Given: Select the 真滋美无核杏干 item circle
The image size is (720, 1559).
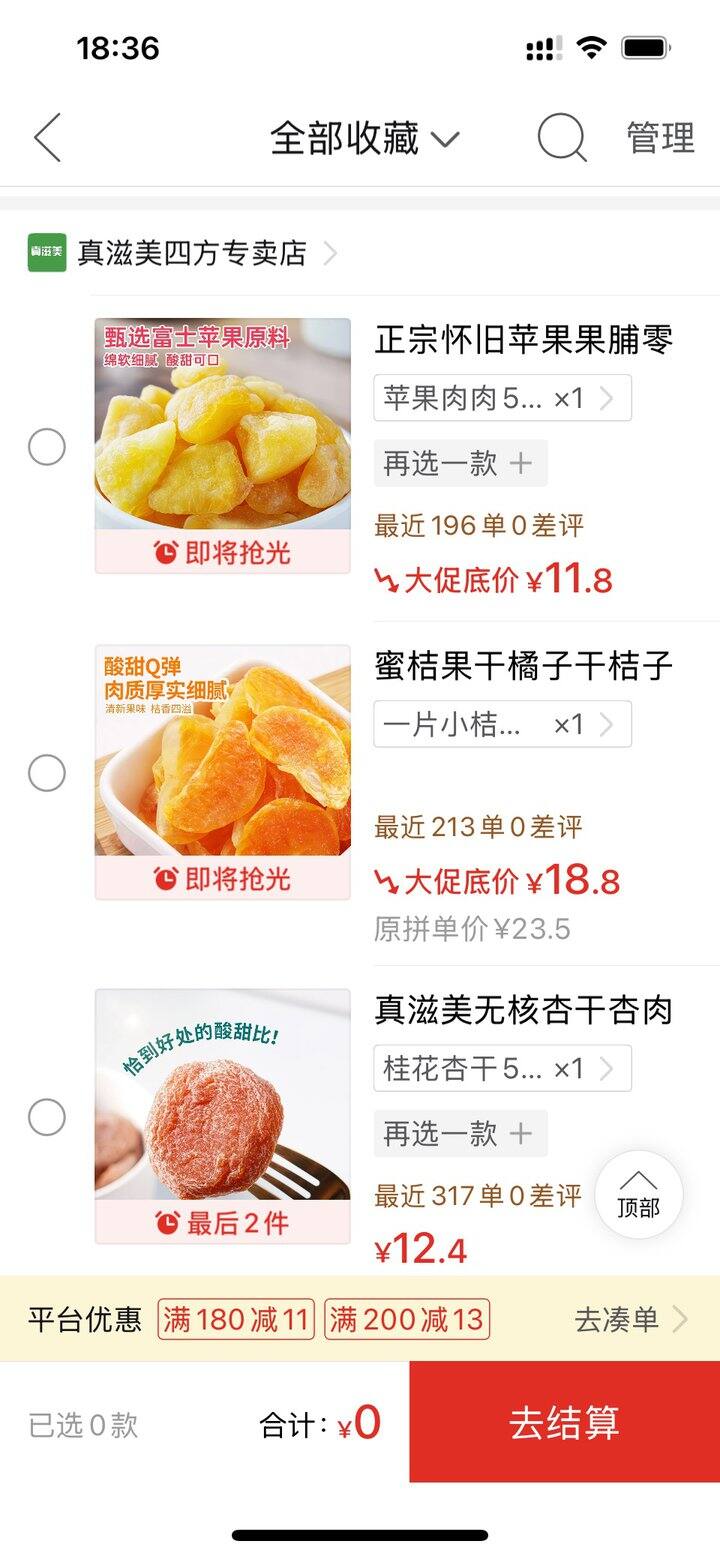Looking at the screenshot, I should [46, 1116].
